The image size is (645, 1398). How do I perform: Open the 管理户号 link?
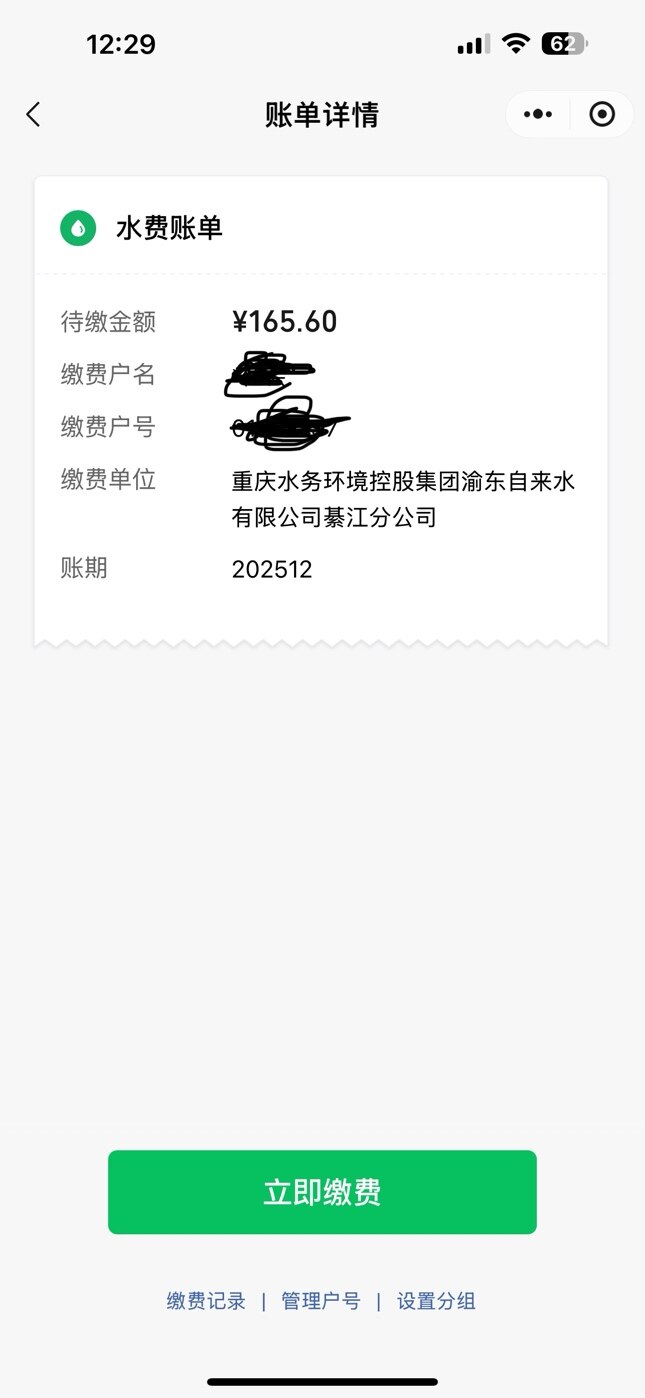pos(321,1301)
